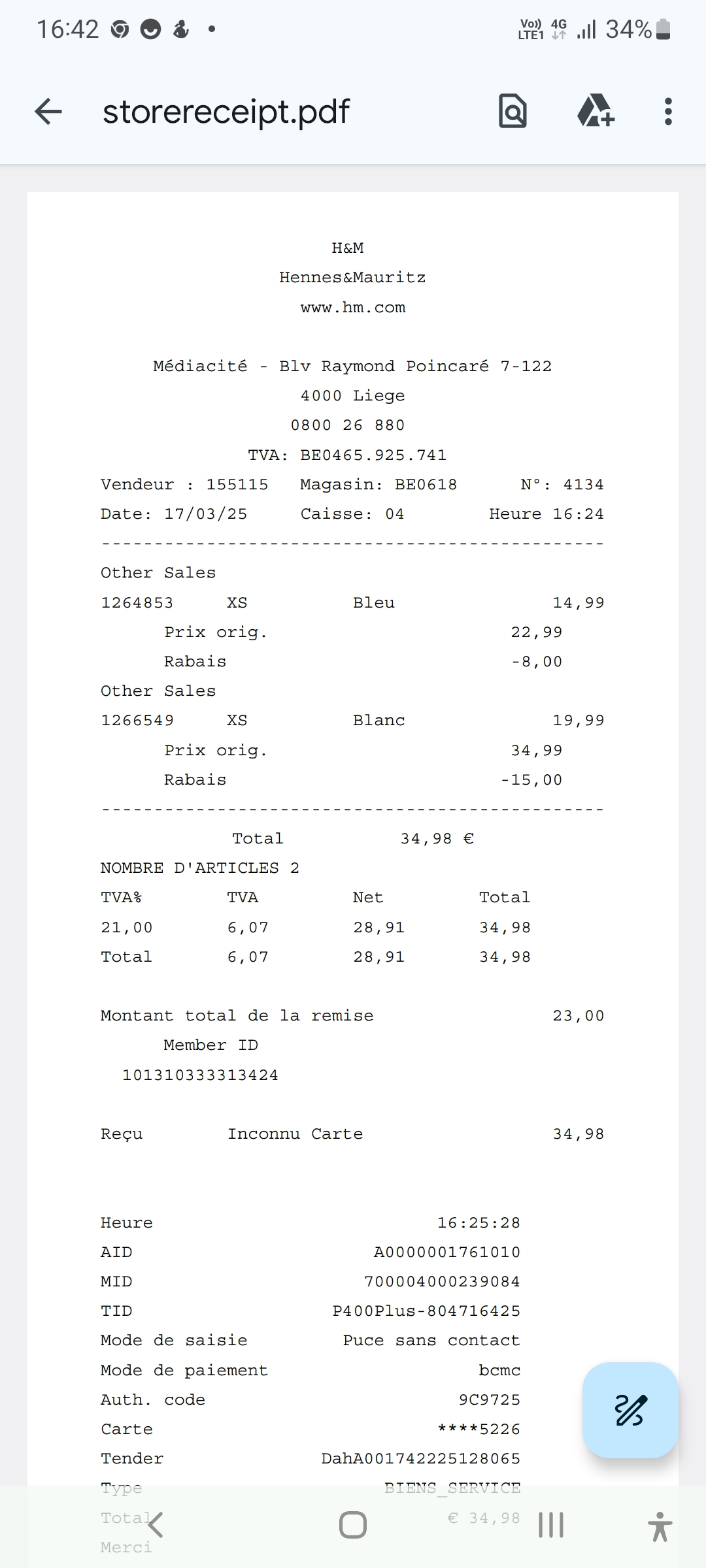Open the recent apps view

(x=550, y=1526)
